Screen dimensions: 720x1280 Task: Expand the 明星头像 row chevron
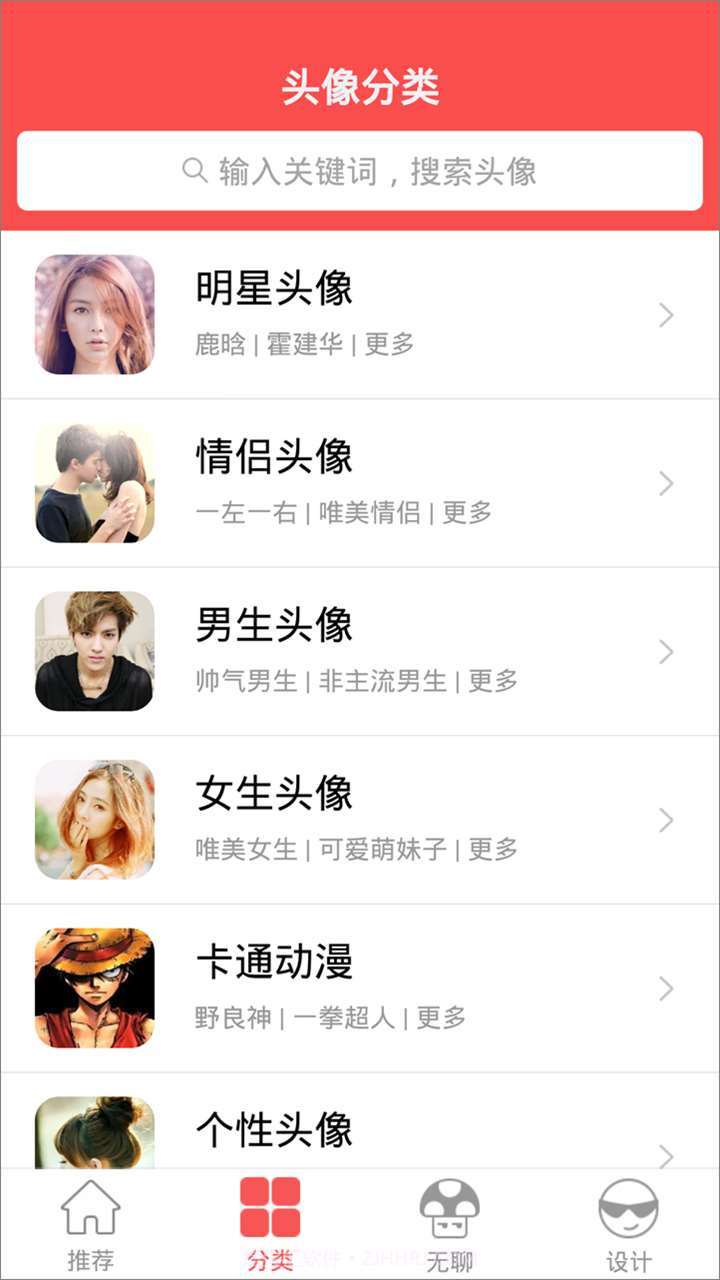pyautogui.click(x=666, y=315)
